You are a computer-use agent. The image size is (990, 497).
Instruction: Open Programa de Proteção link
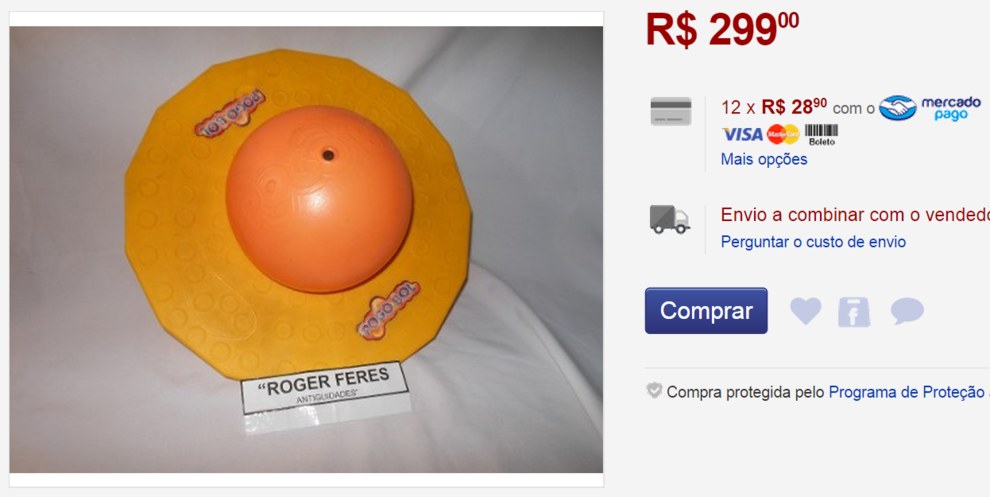(908, 392)
